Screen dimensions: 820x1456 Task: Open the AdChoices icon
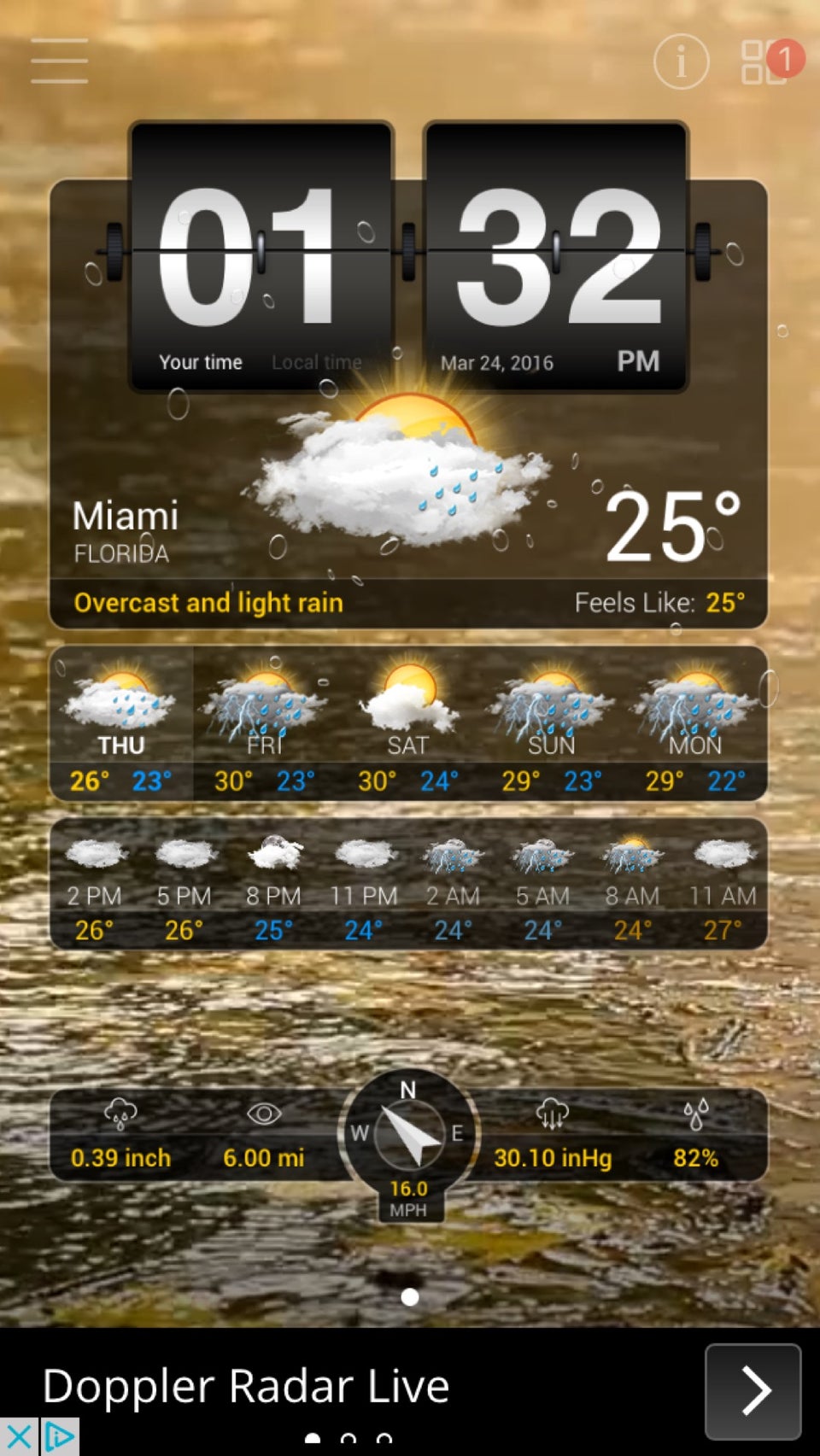point(60,1437)
